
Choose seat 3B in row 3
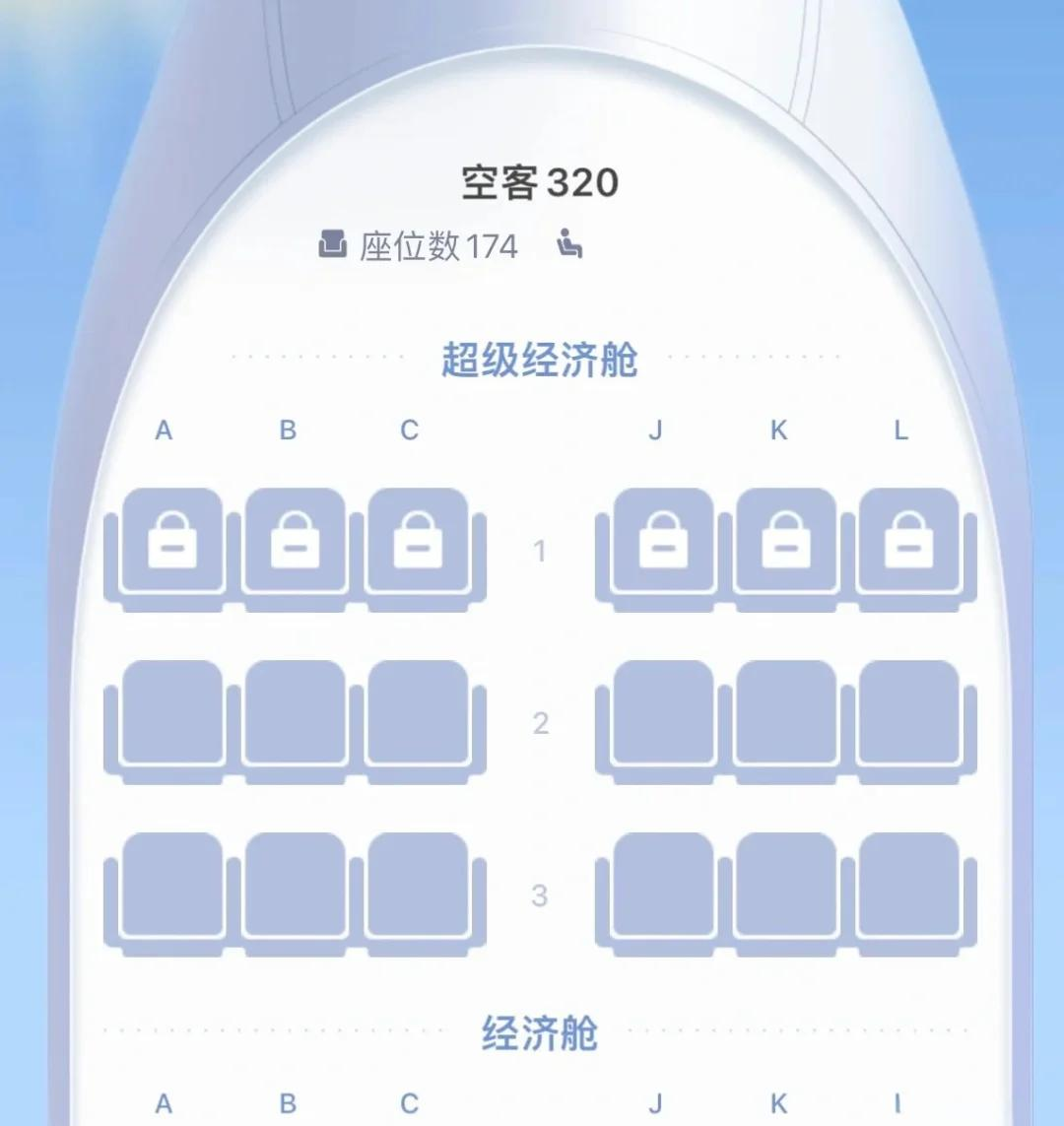[295, 887]
